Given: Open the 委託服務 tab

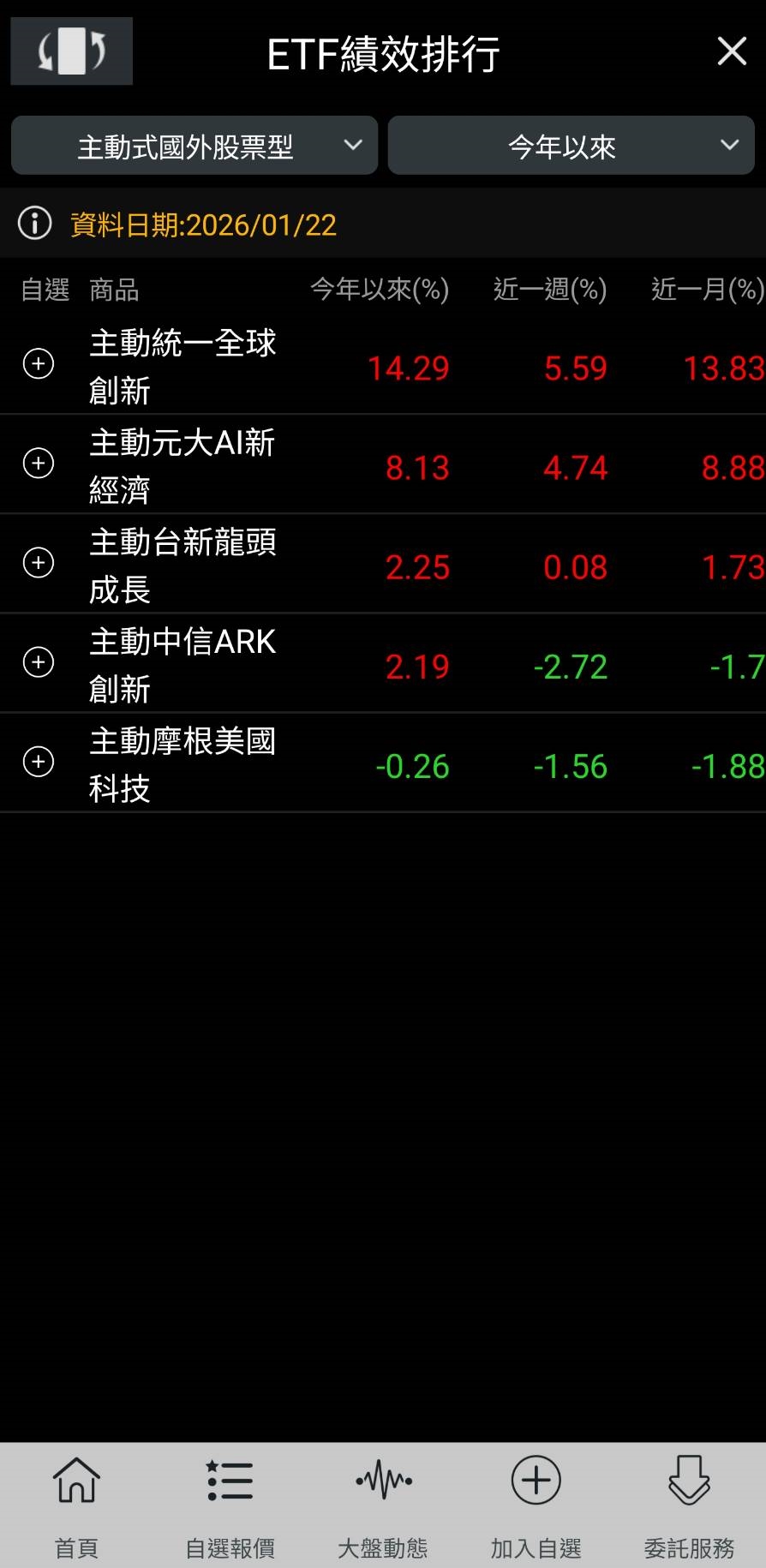Looking at the screenshot, I should [x=689, y=1505].
